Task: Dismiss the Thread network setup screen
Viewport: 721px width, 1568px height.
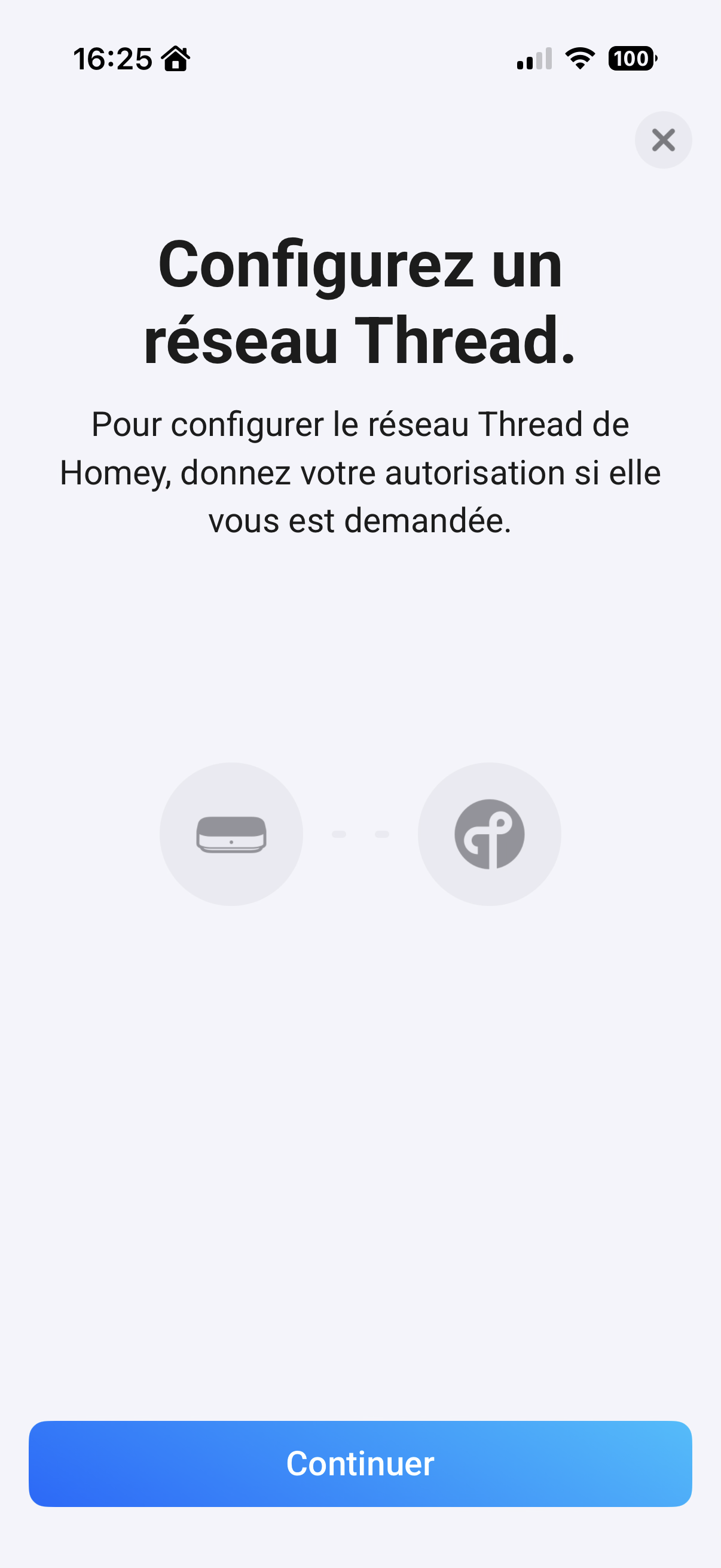Action: coord(662,140)
